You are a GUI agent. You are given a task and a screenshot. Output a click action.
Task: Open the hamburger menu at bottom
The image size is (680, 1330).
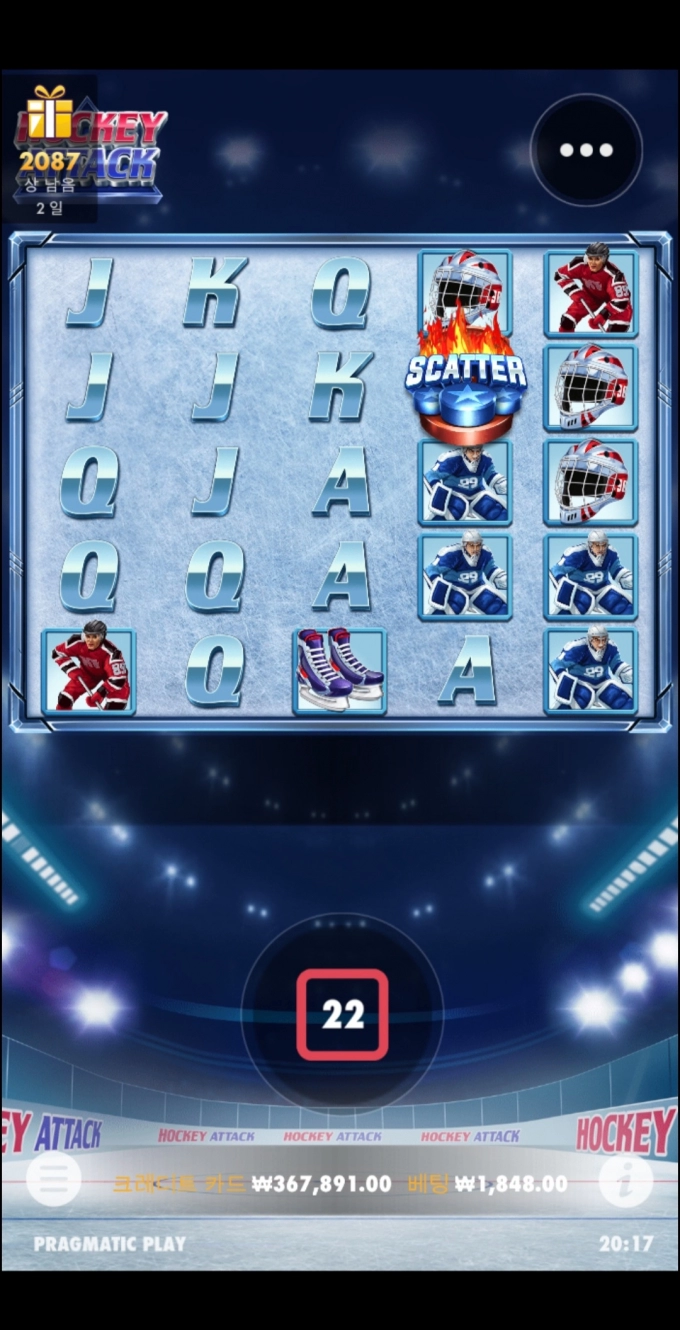pyautogui.click(x=53, y=1180)
